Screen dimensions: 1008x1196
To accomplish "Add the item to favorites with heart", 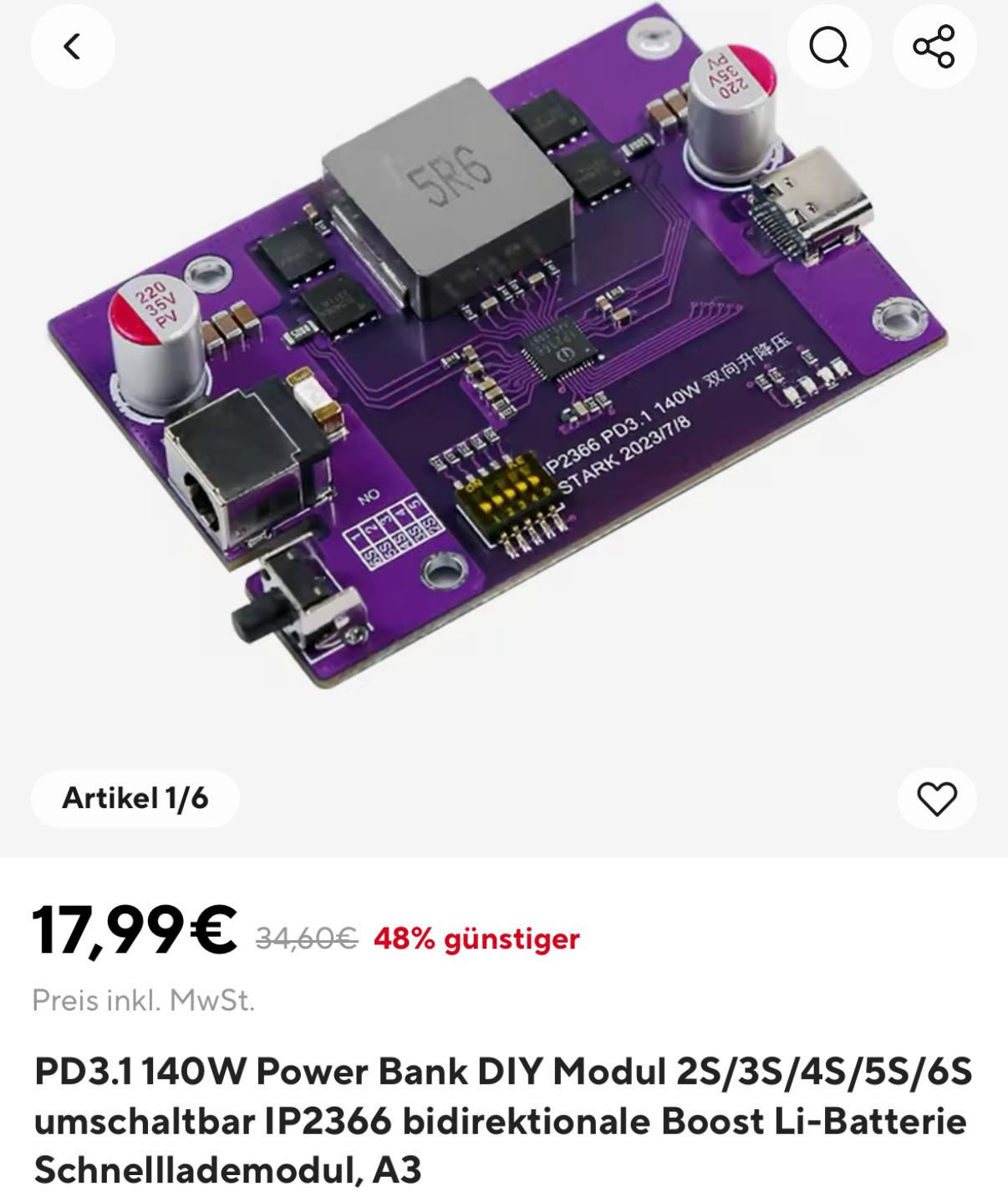I will pos(937,799).
